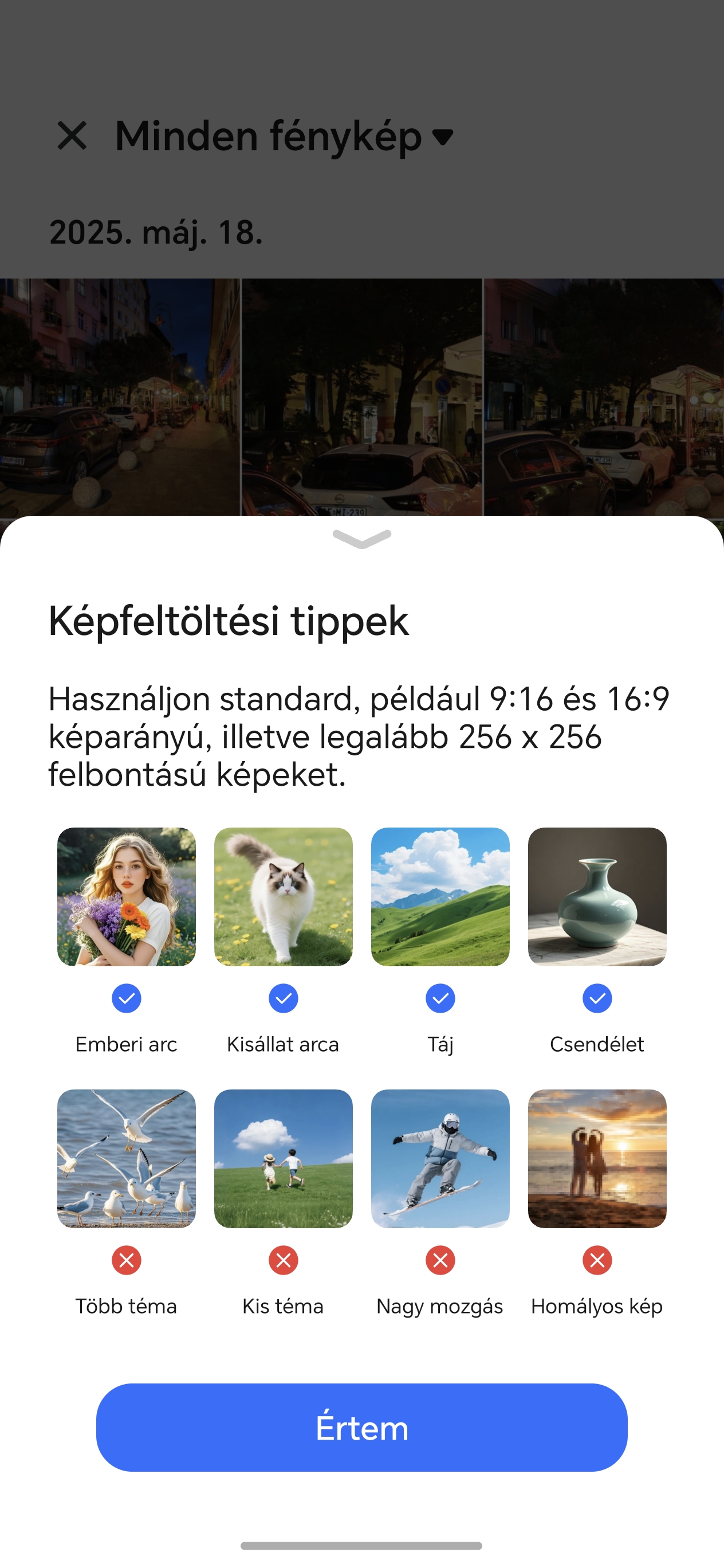This screenshot has width=724, height=1568.
Task: Confirm tips with the Értem button
Action: [x=361, y=1428]
